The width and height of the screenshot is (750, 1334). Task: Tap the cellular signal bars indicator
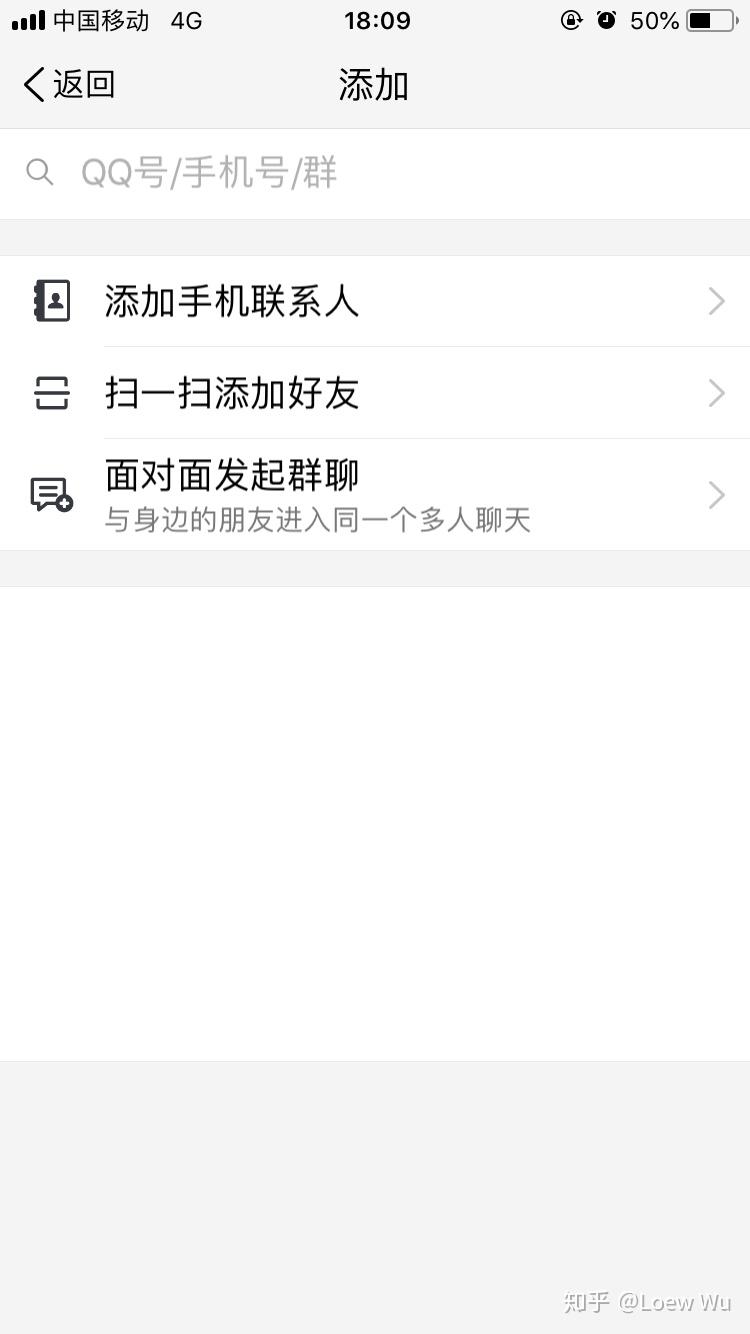click(x=25, y=17)
